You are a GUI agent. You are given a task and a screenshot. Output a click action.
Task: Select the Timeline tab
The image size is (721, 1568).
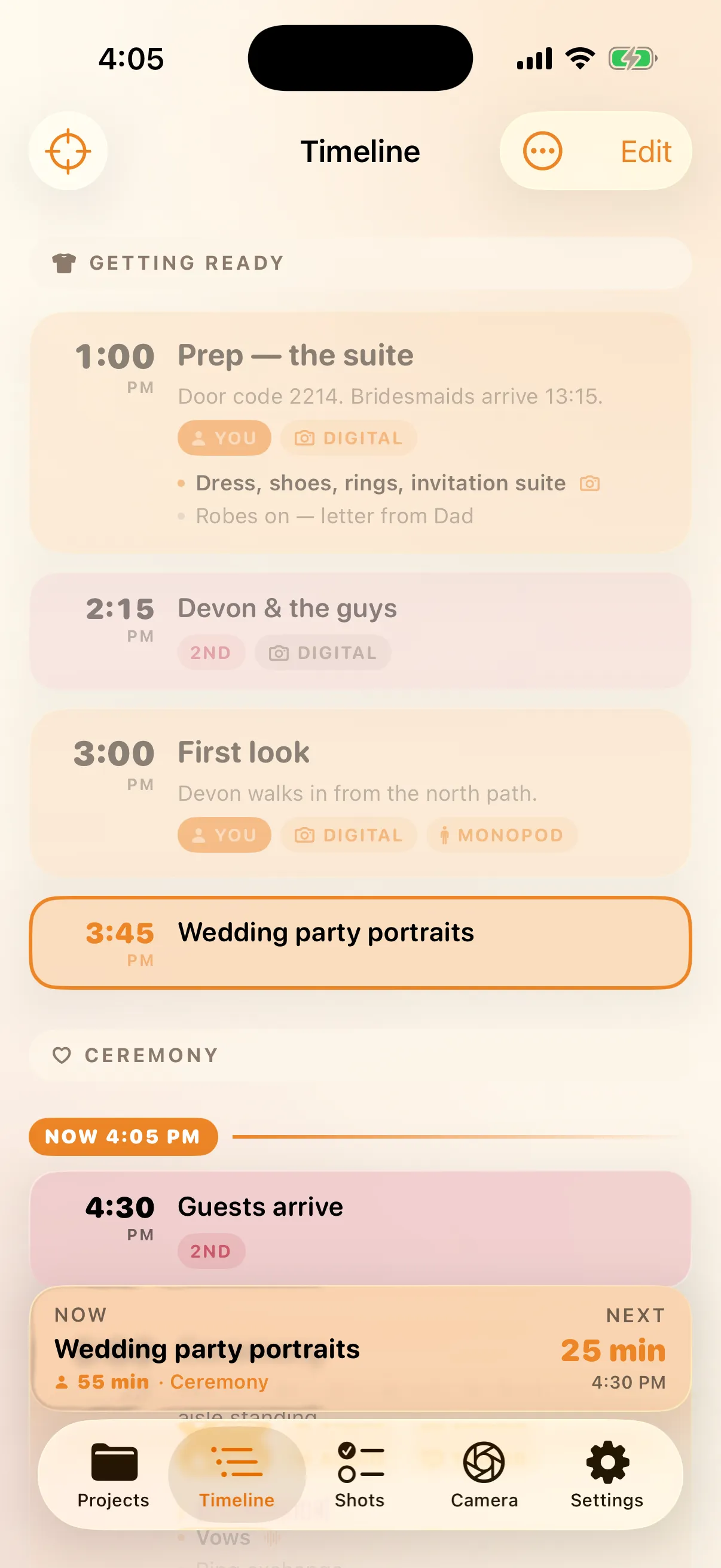(237, 1474)
